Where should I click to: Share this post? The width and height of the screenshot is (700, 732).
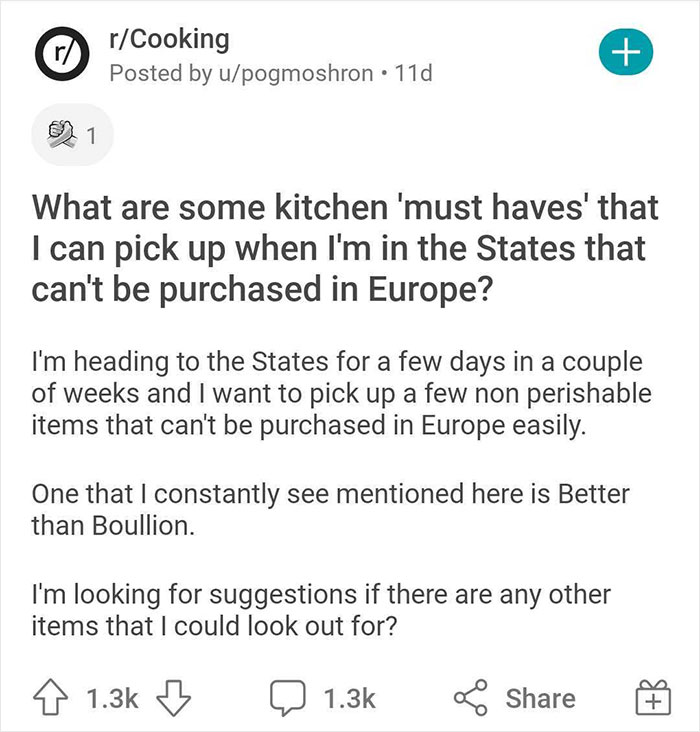click(514, 698)
